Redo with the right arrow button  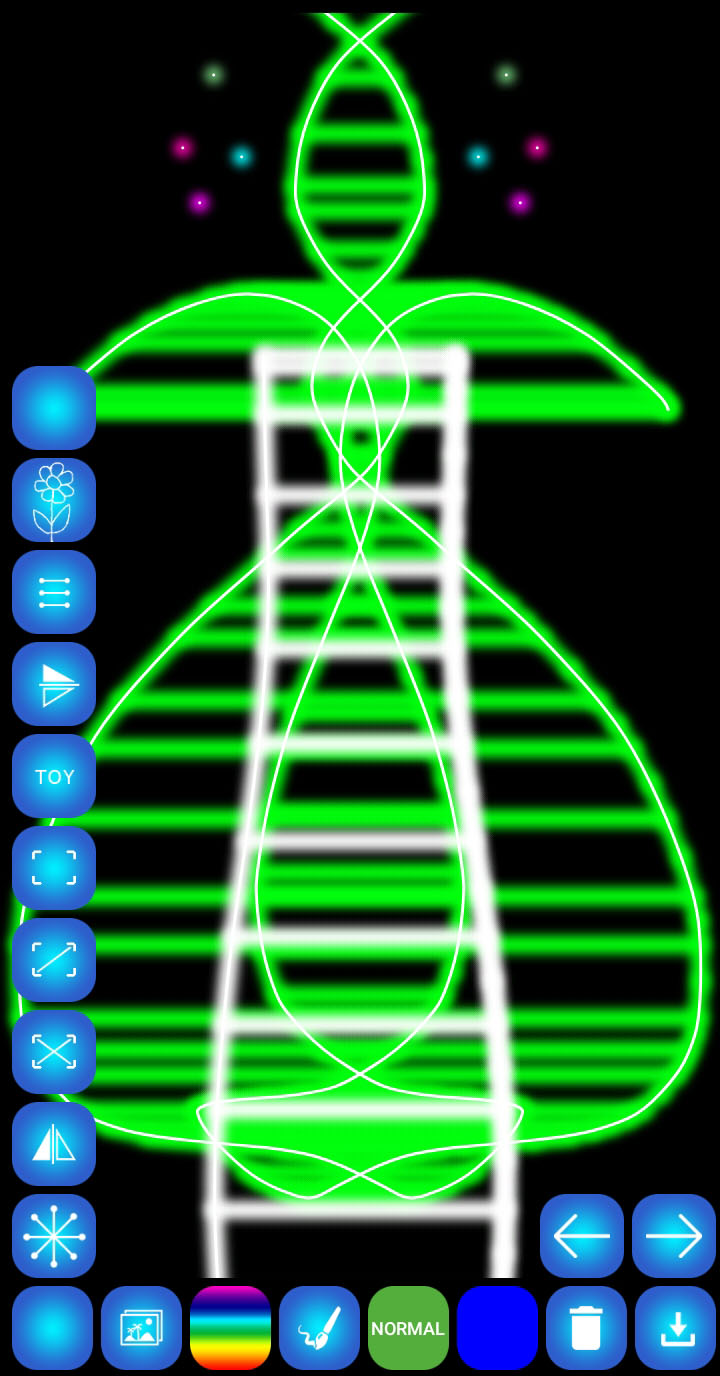[x=674, y=1236]
